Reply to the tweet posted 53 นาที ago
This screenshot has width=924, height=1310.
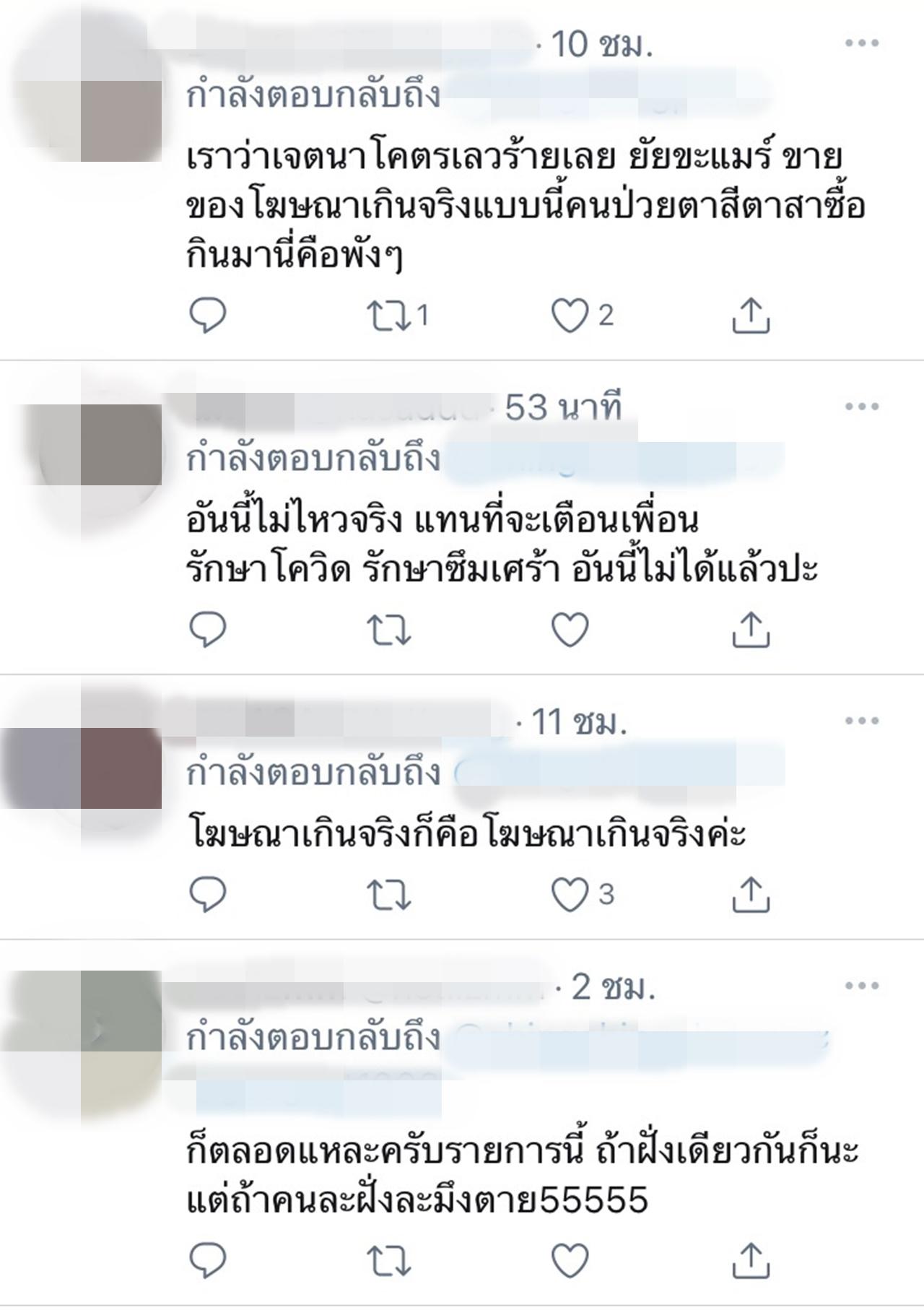coord(208,630)
